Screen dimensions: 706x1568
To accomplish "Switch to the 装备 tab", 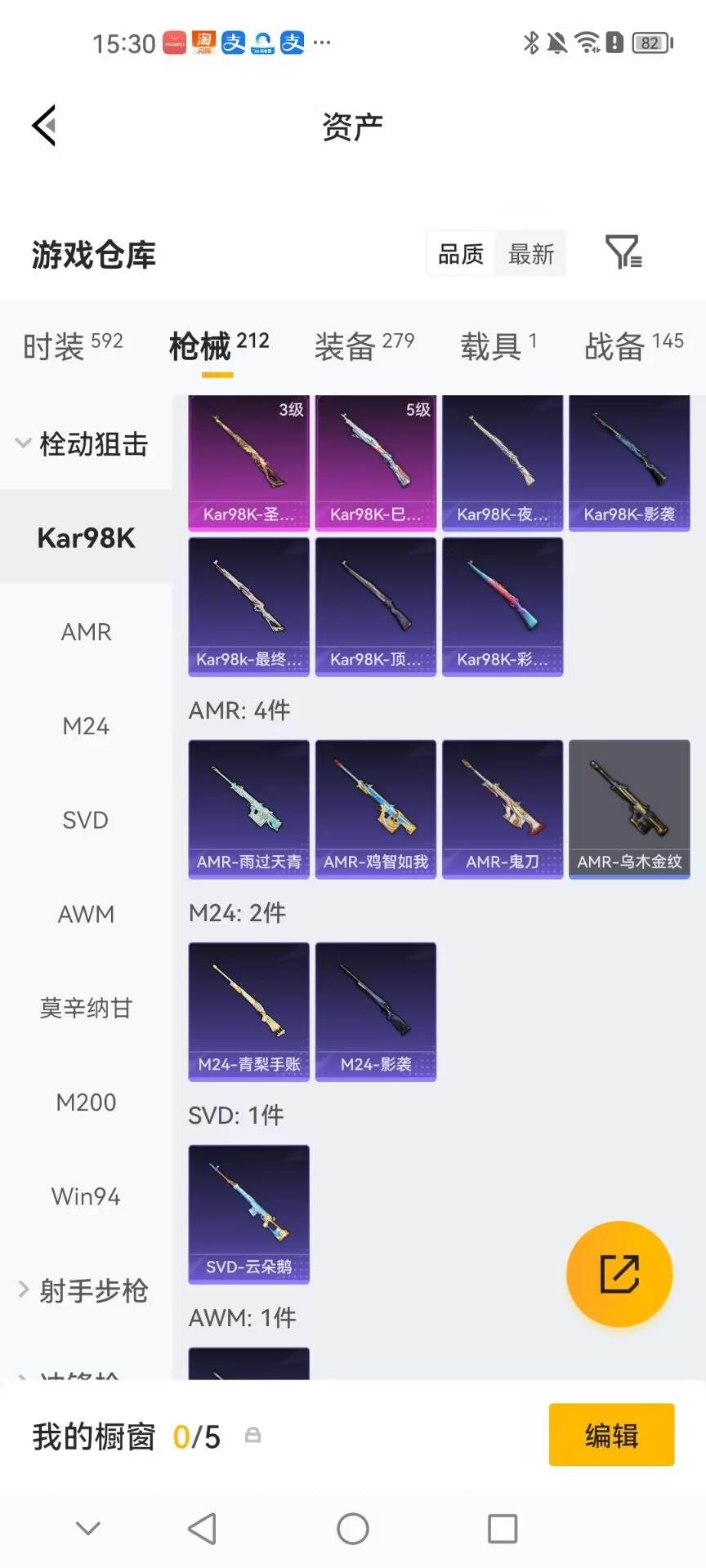I will pyautogui.click(x=364, y=346).
